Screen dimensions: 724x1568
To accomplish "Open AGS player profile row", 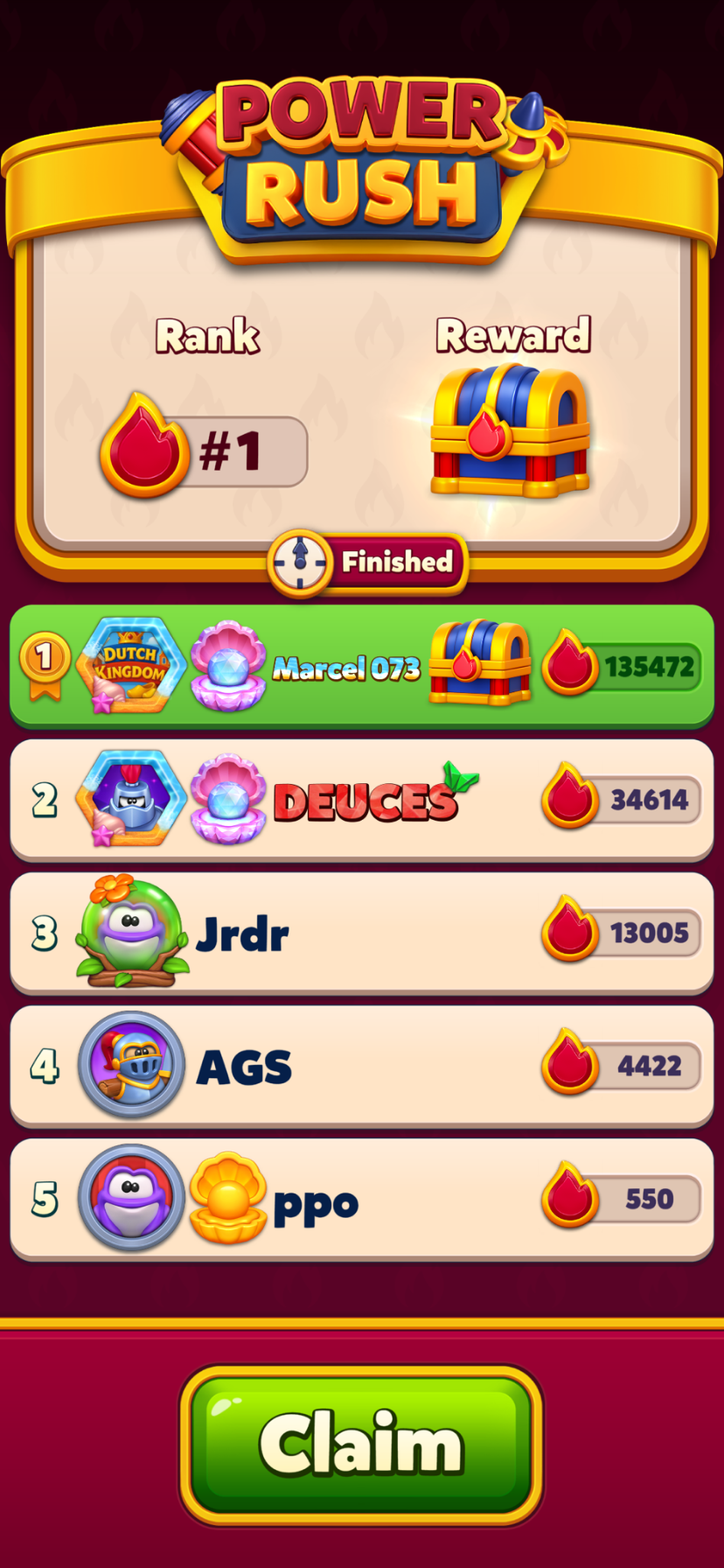I will click(362, 1067).
